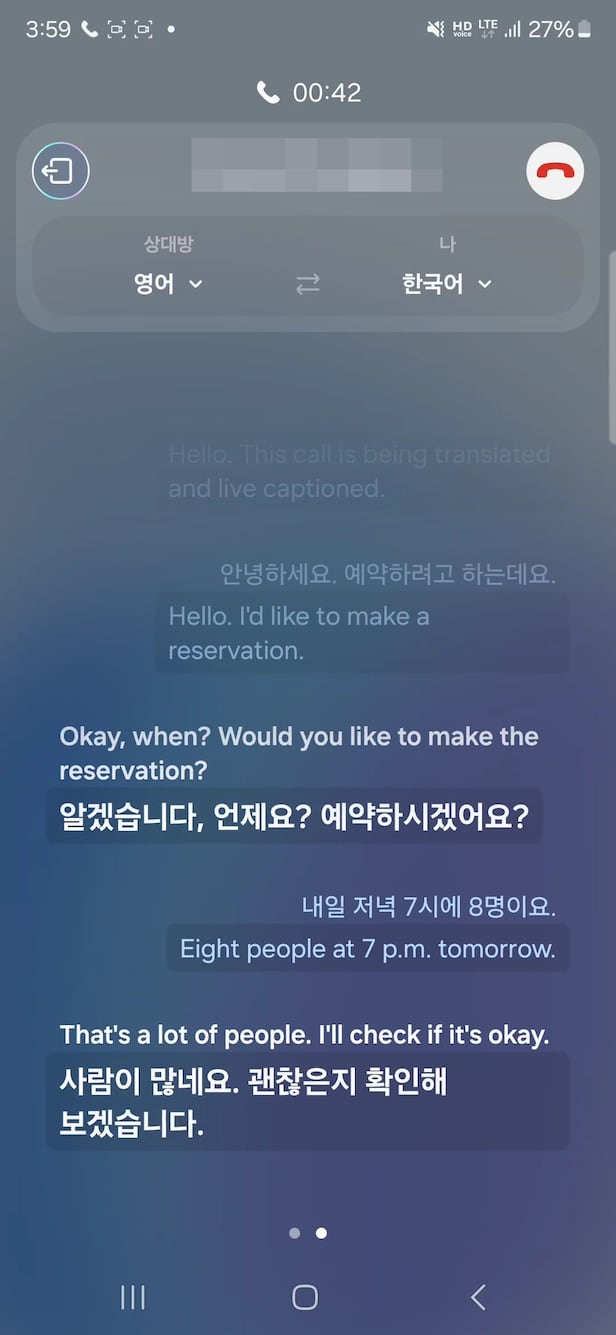Image resolution: width=616 pixels, height=1335 pixels.
Task: Go back using the system back button
Action: point(478,1297)
